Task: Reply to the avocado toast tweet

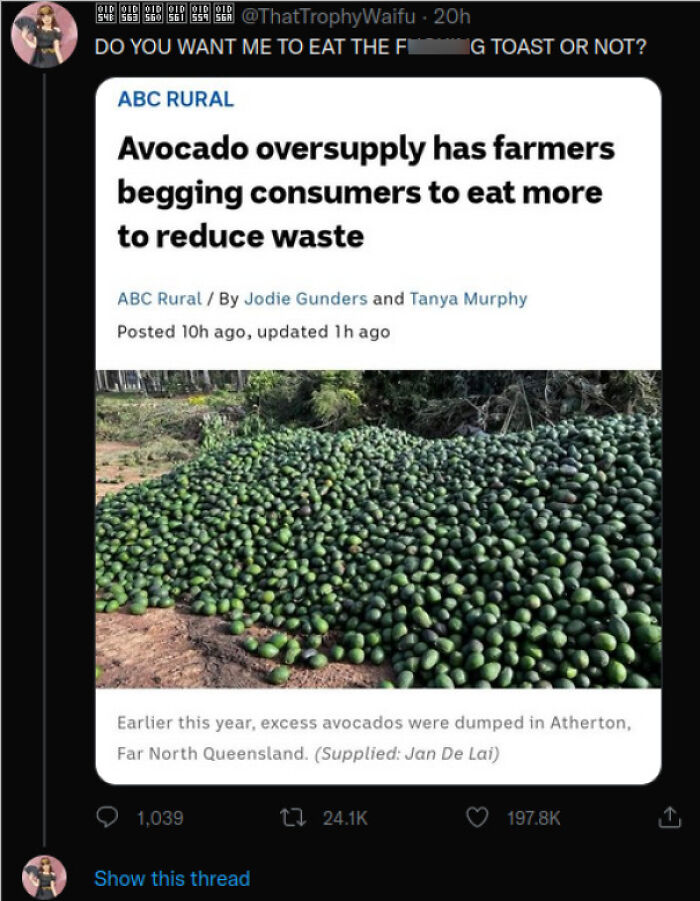Action: click(107, 817)
